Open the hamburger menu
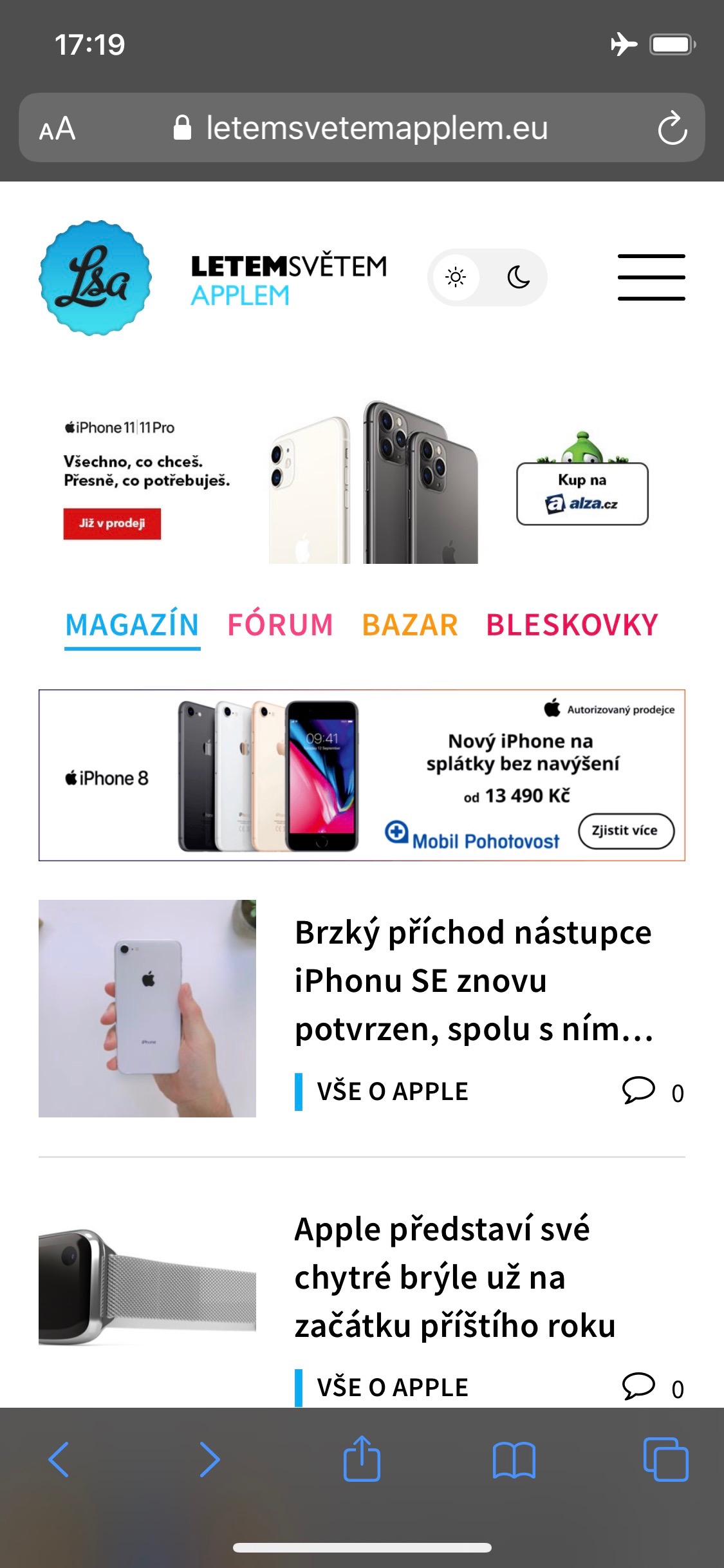Viewport: 724px width, 1568px height. 651,277
